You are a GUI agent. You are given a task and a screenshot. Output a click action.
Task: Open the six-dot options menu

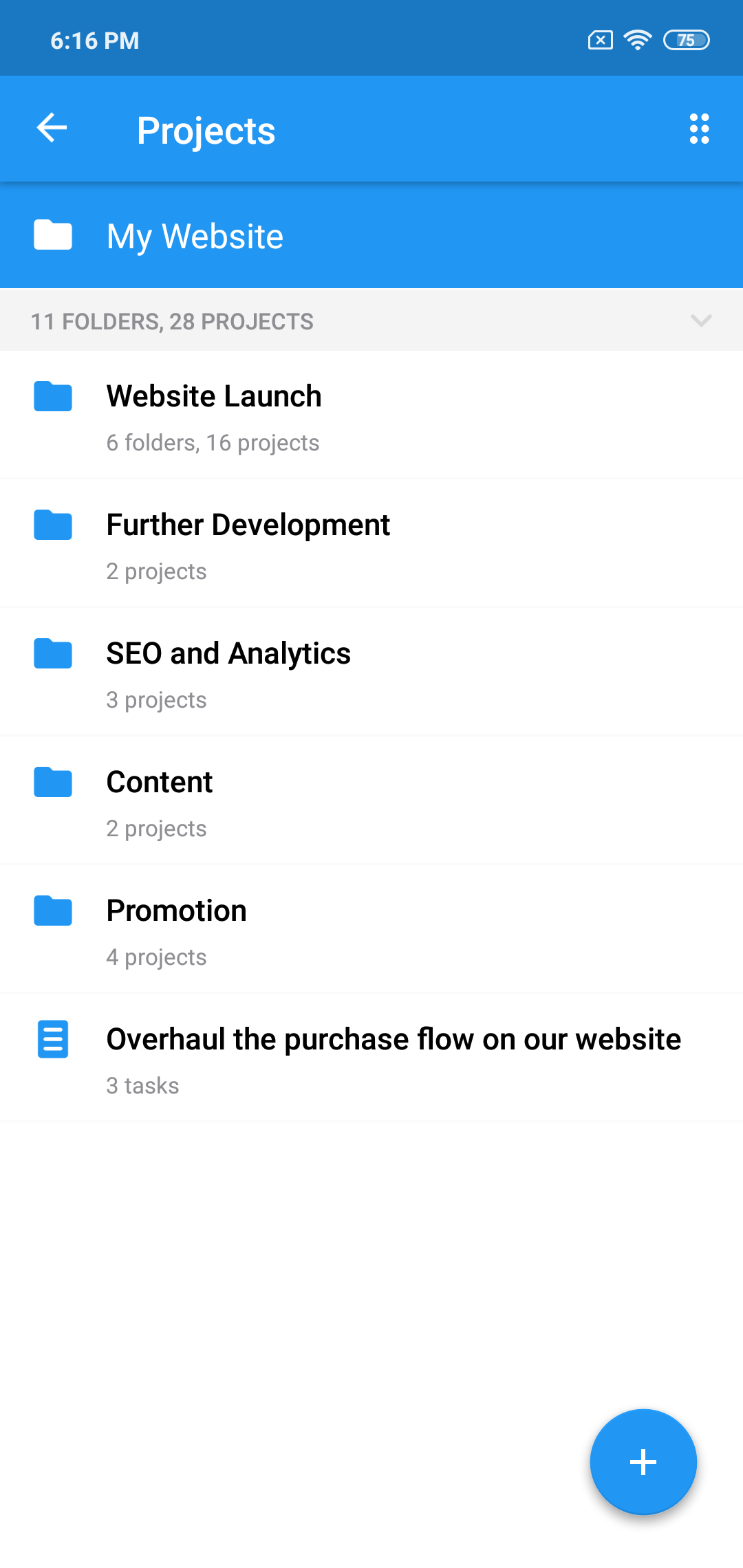point(699,129)
